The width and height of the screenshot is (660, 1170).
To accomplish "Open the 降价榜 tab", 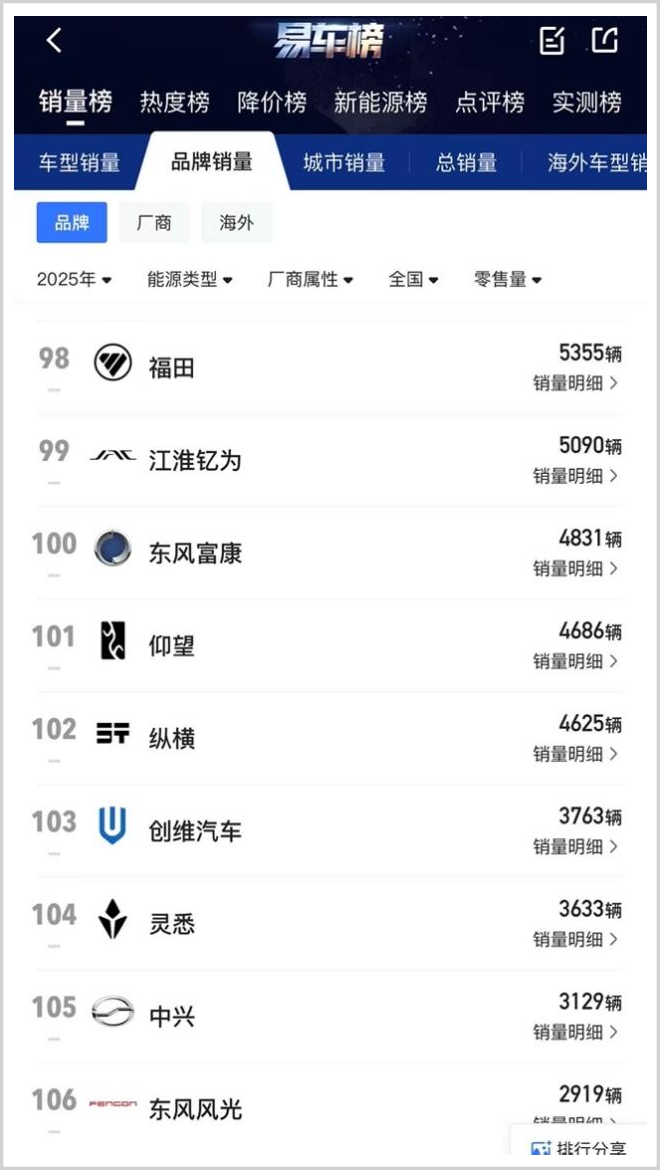I will pyautogui.click(x=272, y=102).
